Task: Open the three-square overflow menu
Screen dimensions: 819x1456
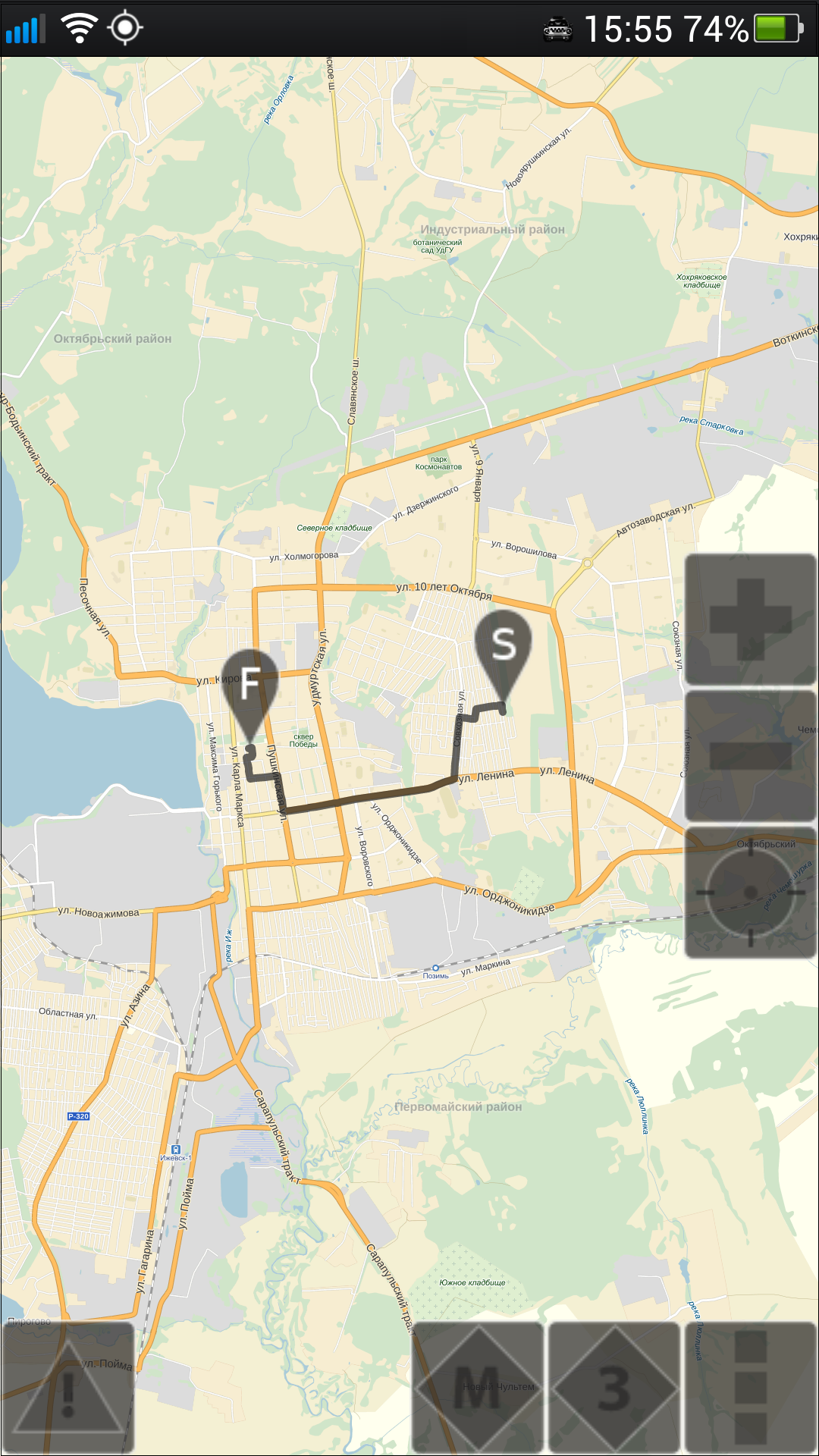Action: click(x=751, y=1388)
